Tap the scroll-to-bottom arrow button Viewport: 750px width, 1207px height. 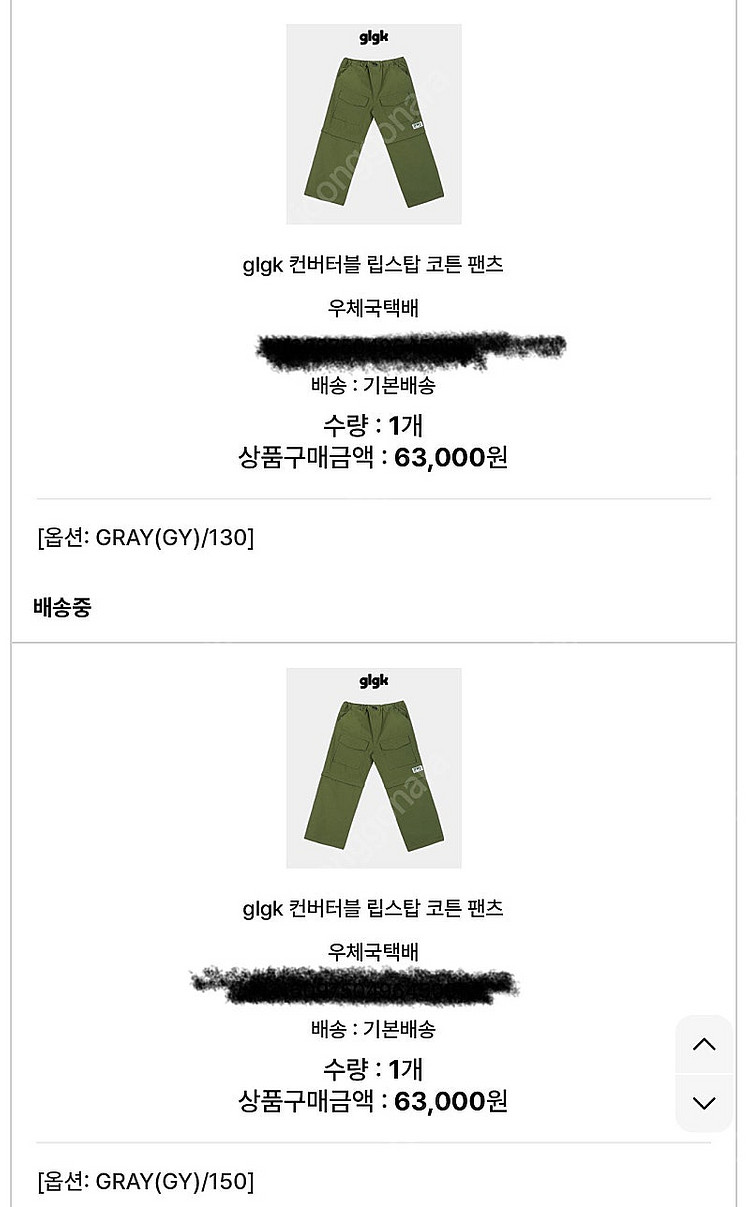[704, 1103]
